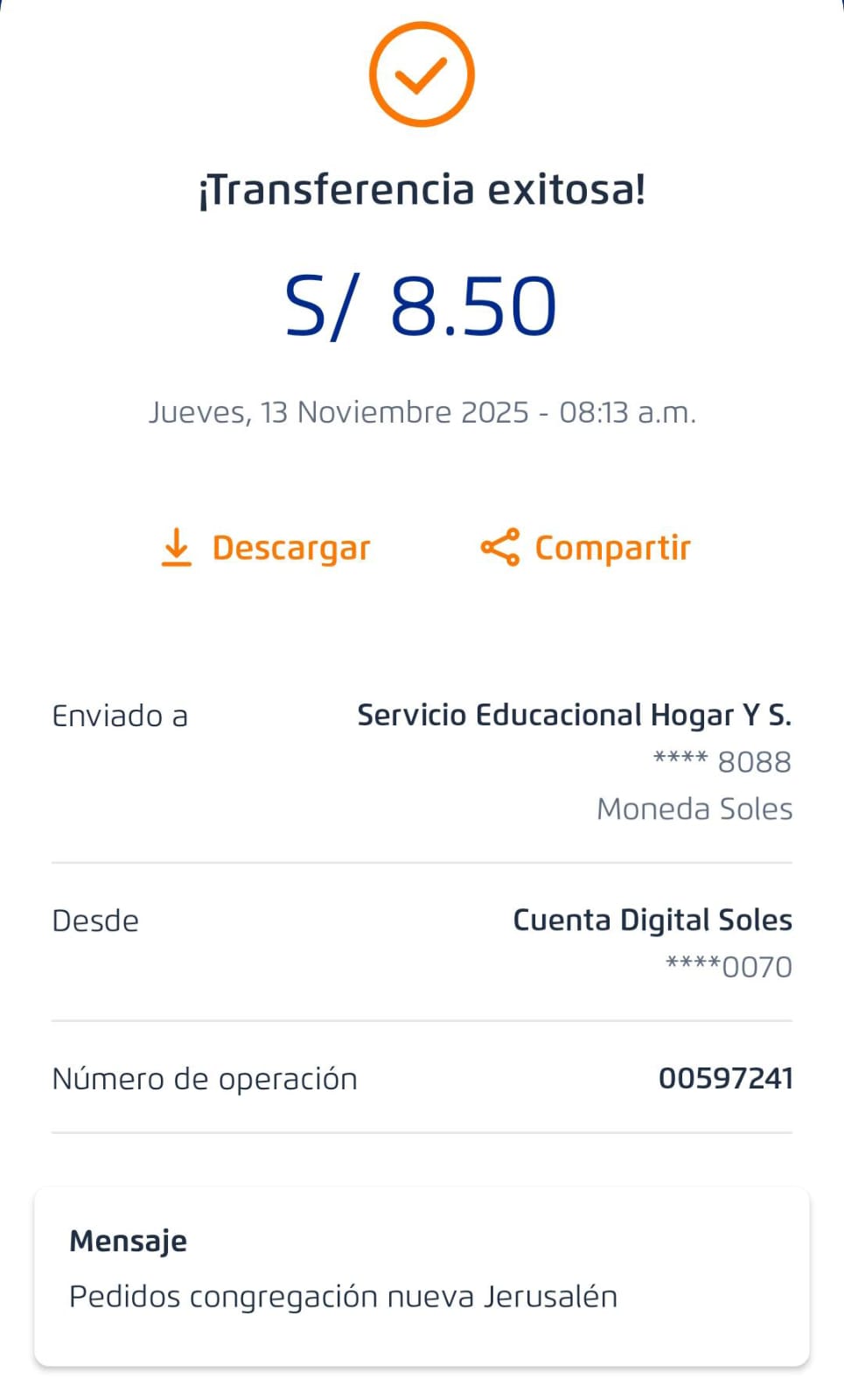Download the transfer receipt with Descargar
Image resolution: width=844 pixels, height=1400 pixels.
[x=266, y=548]
